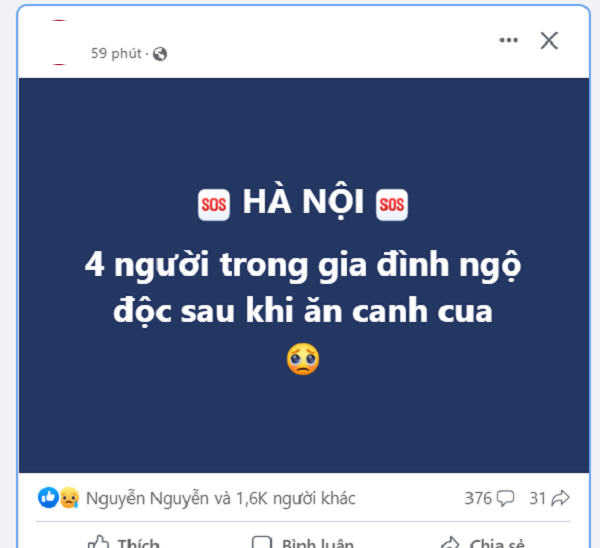This screenshot has height=548, width=600.
Task: Tap Bình luận to comment
Action: click(303, 541)
